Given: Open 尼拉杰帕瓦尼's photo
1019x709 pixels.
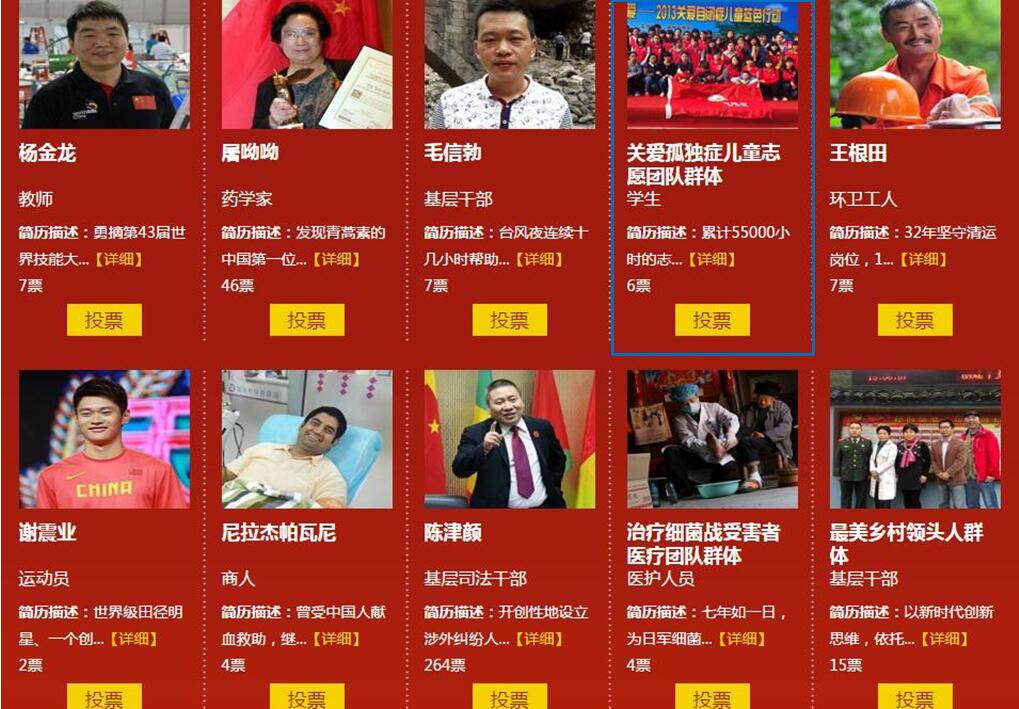Looking at the screenshot, I should 307,439.
